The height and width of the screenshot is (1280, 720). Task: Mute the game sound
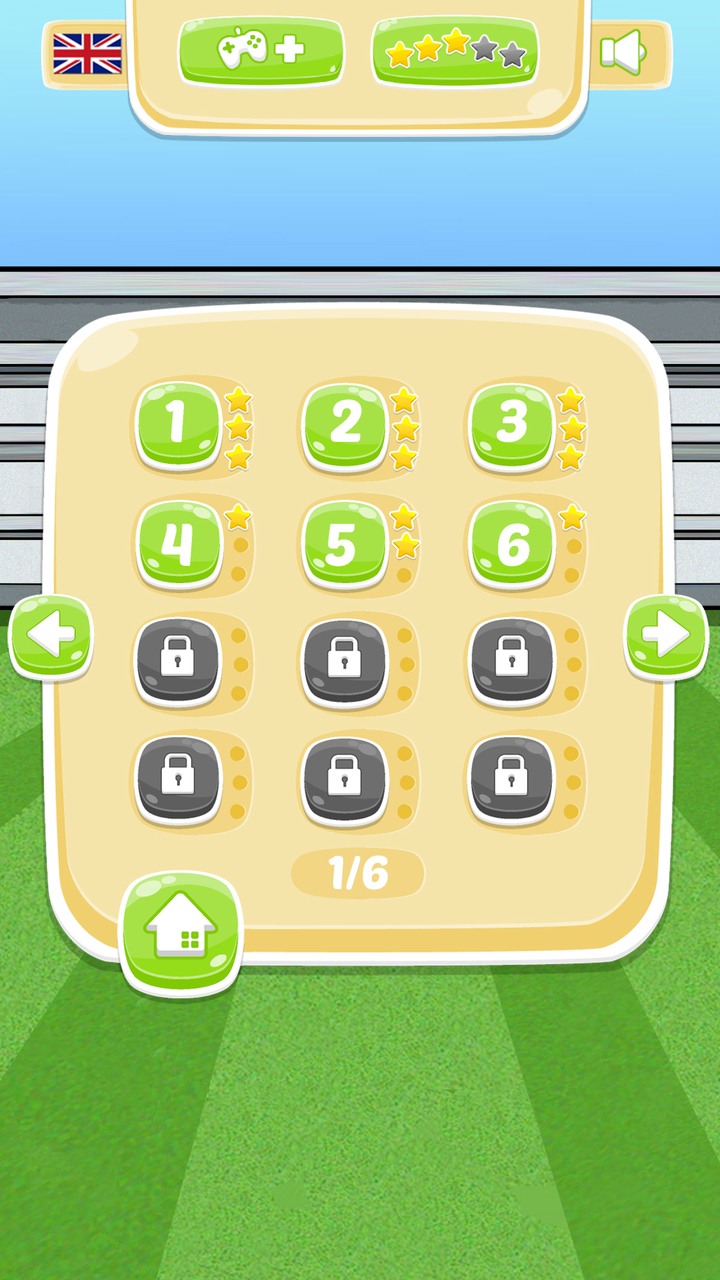pyautogui.click(x=624, y=52)
